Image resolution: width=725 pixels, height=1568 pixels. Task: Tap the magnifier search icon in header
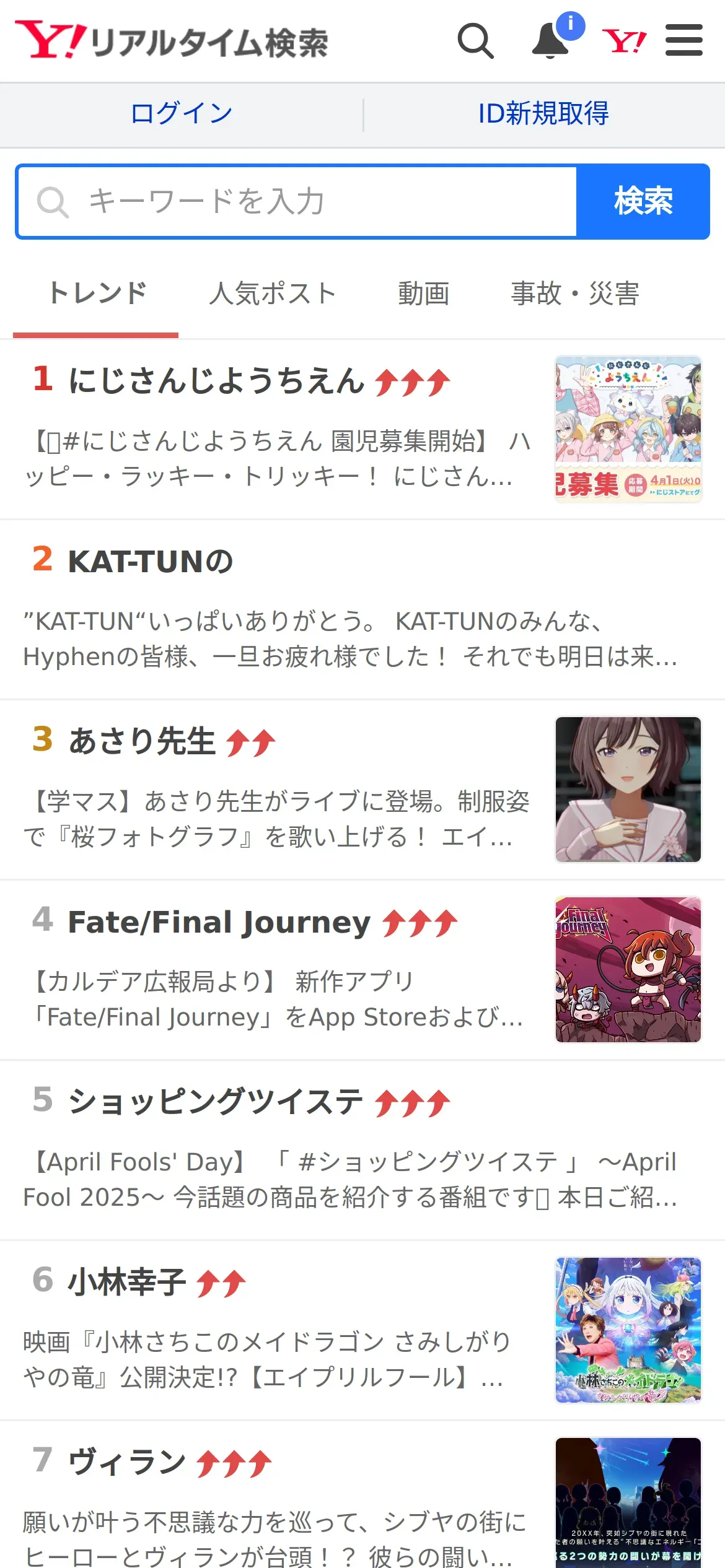475,41
